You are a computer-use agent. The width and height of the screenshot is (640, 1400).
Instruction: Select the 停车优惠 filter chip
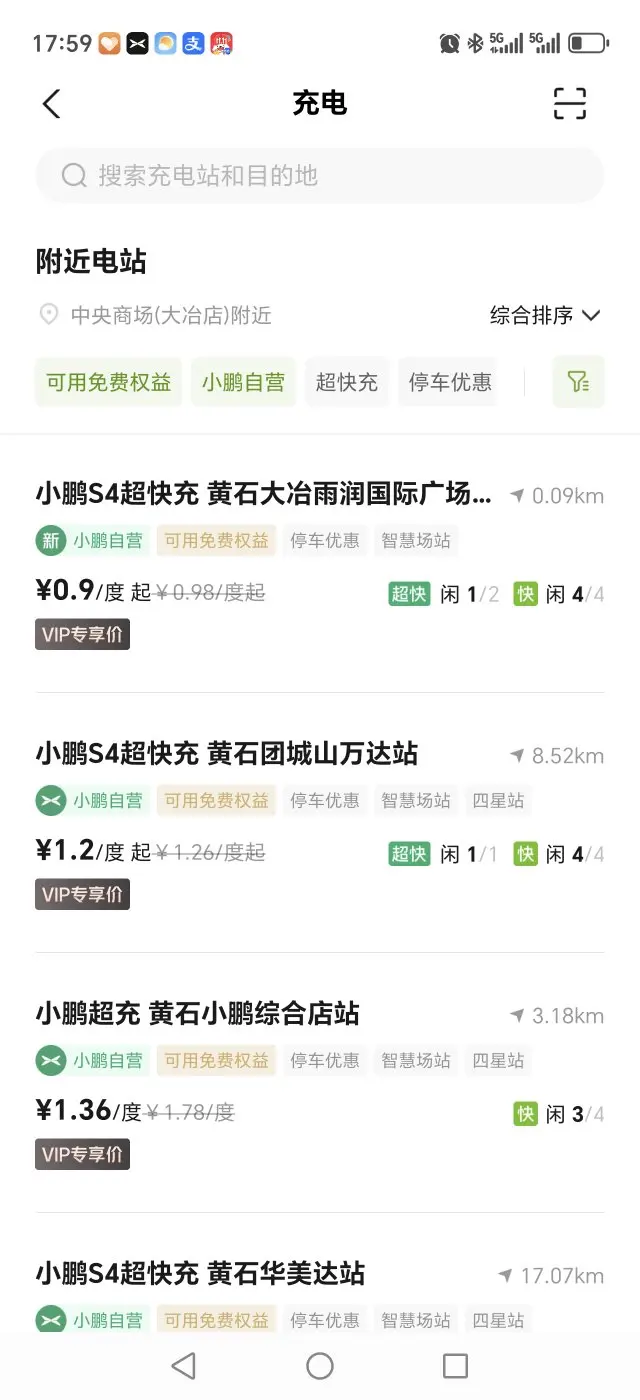click(x=450, y=382)
